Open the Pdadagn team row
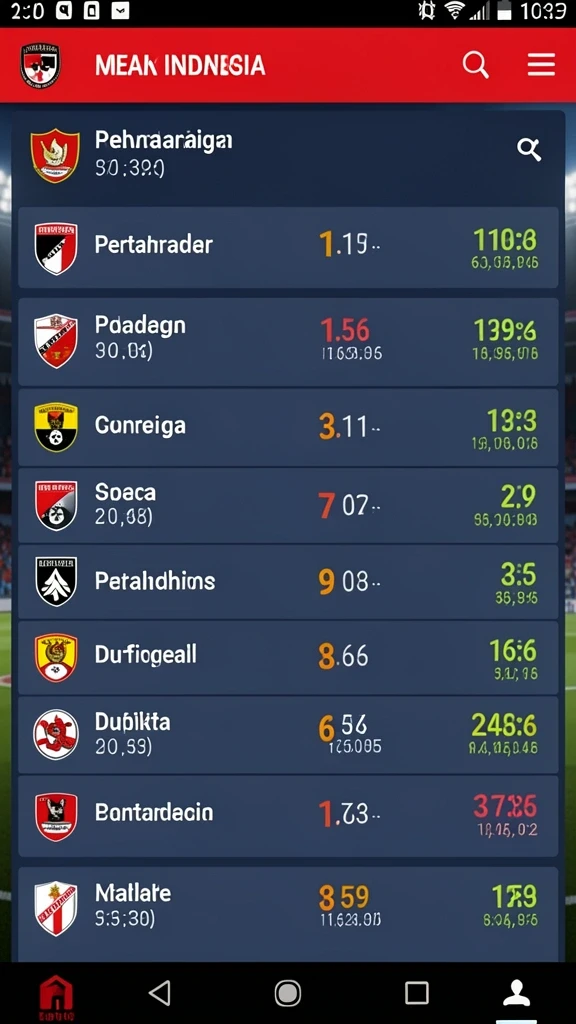The height and width of the screenshot is (1024, 576). [288, 342]
